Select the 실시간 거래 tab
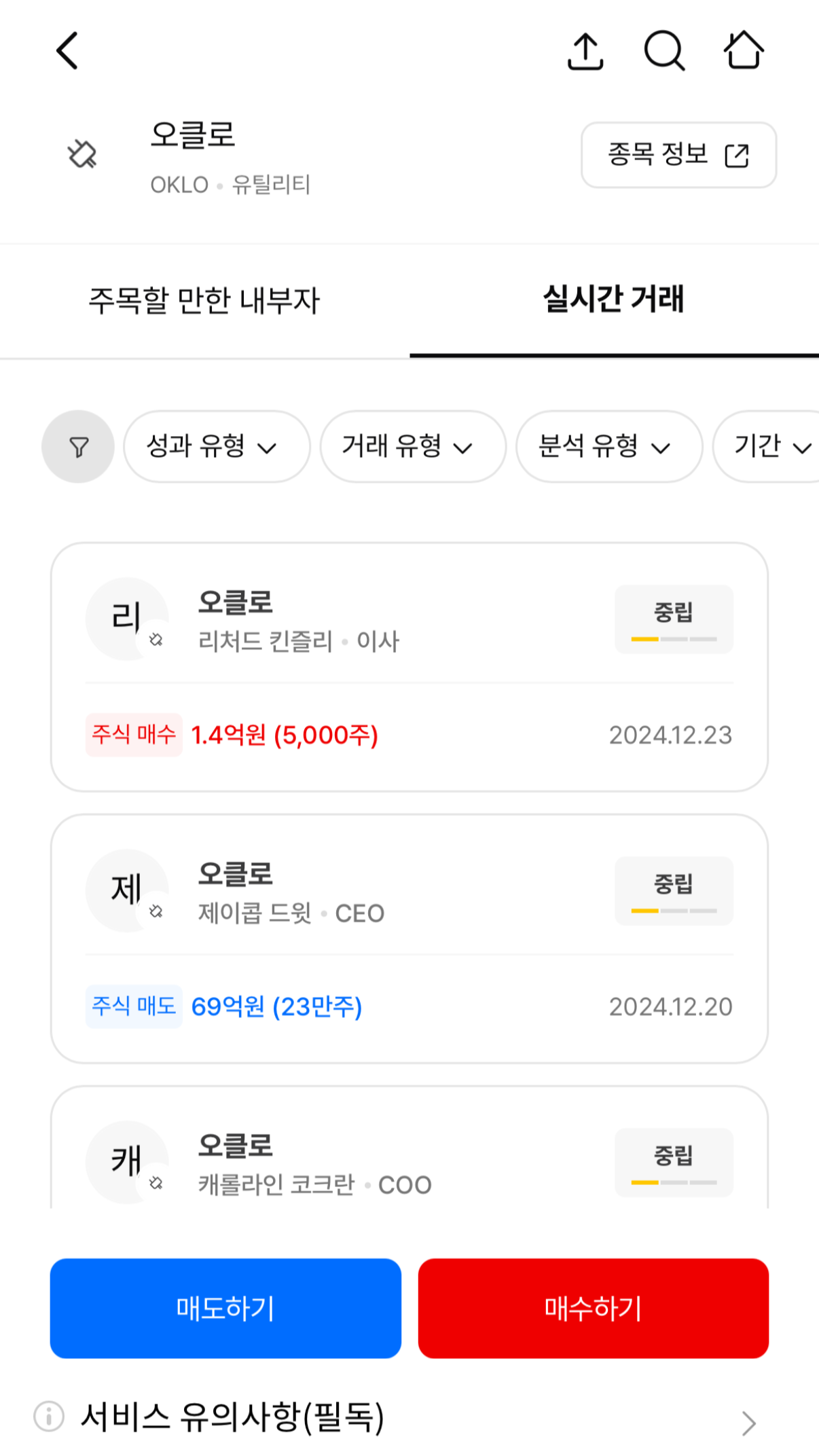This screenshot has width=819, height=1456. coord(614,299)
